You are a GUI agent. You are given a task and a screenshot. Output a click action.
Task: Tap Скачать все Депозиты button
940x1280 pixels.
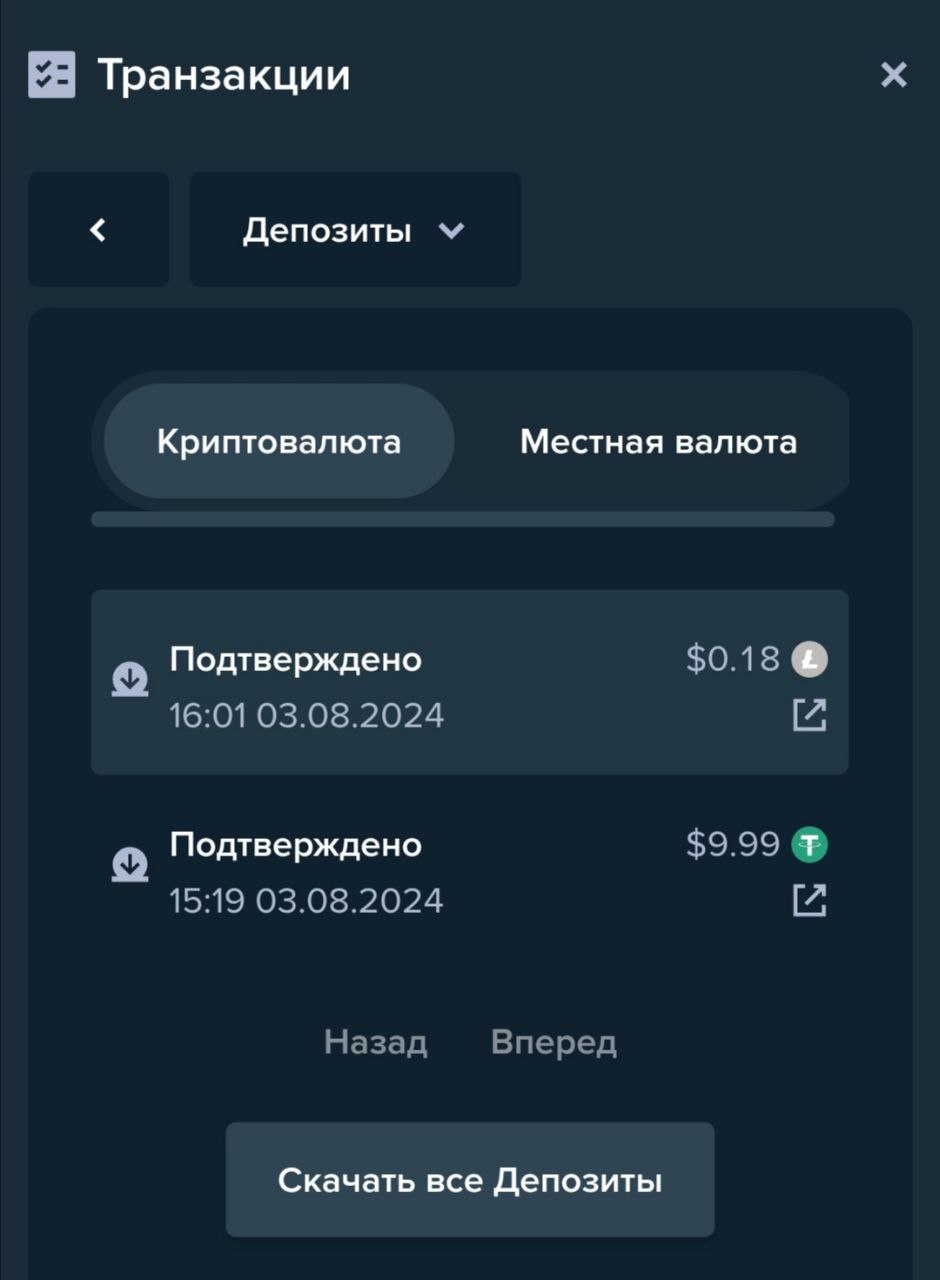470,1180
